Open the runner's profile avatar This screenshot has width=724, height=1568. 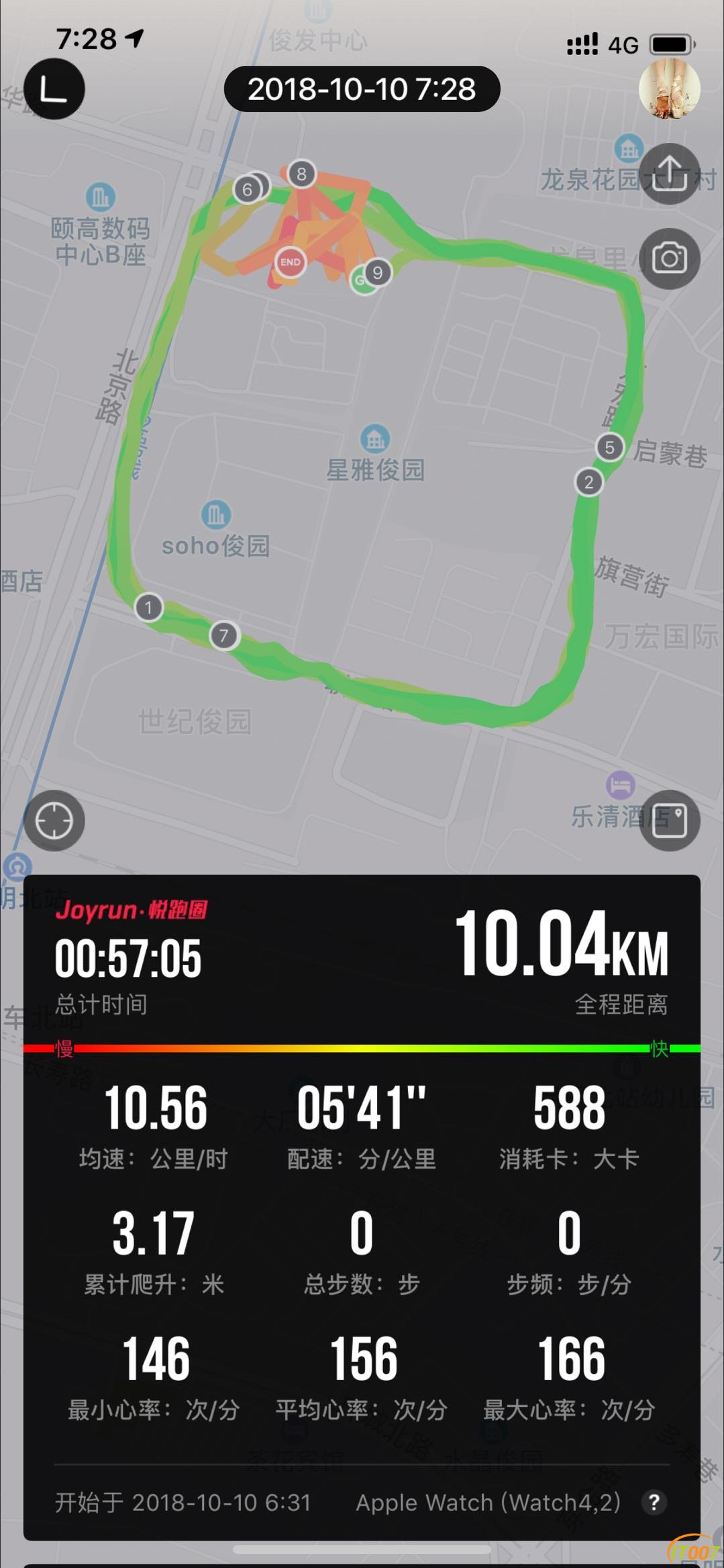669,89
